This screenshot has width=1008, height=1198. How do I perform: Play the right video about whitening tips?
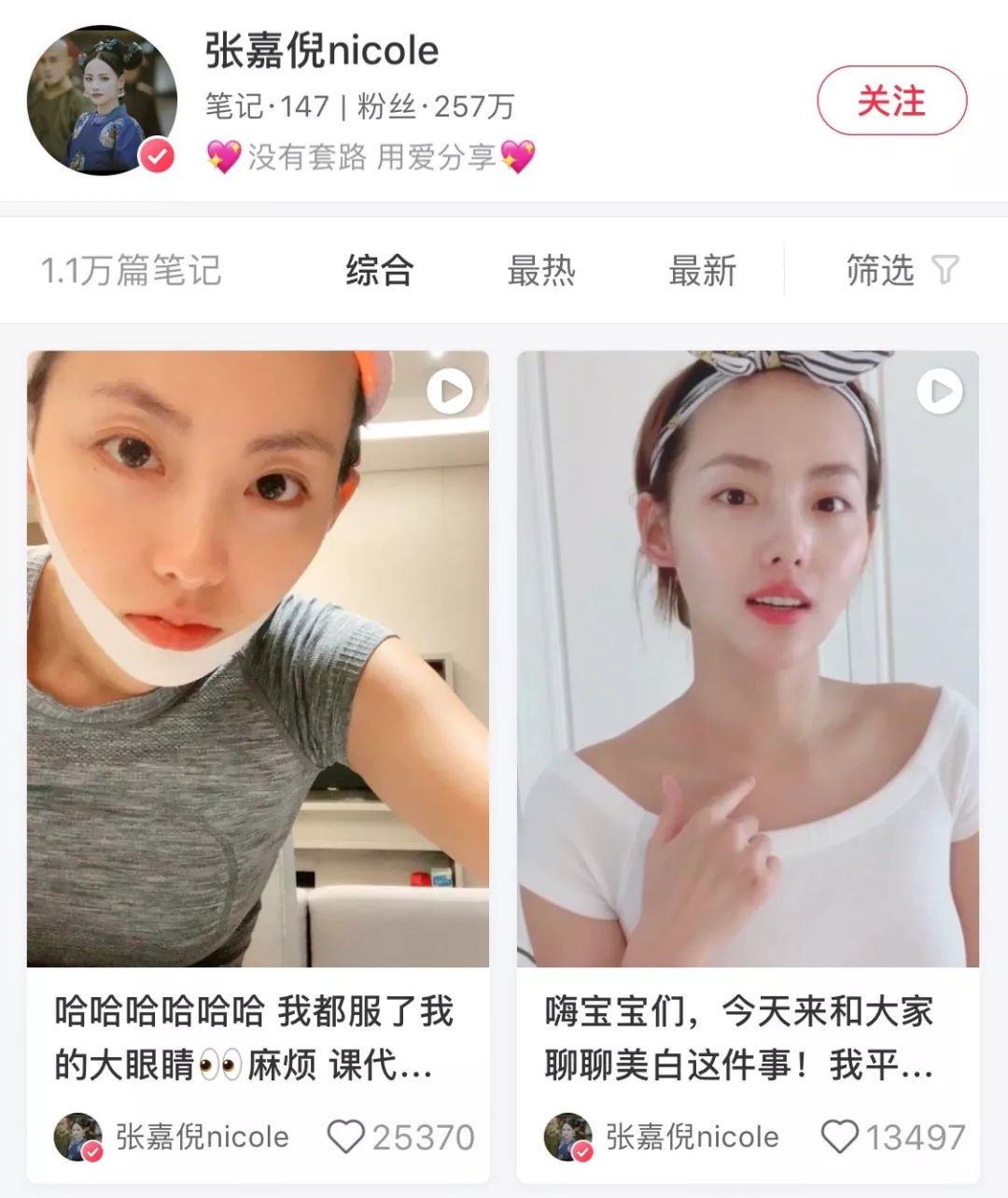tap(941, 392)
